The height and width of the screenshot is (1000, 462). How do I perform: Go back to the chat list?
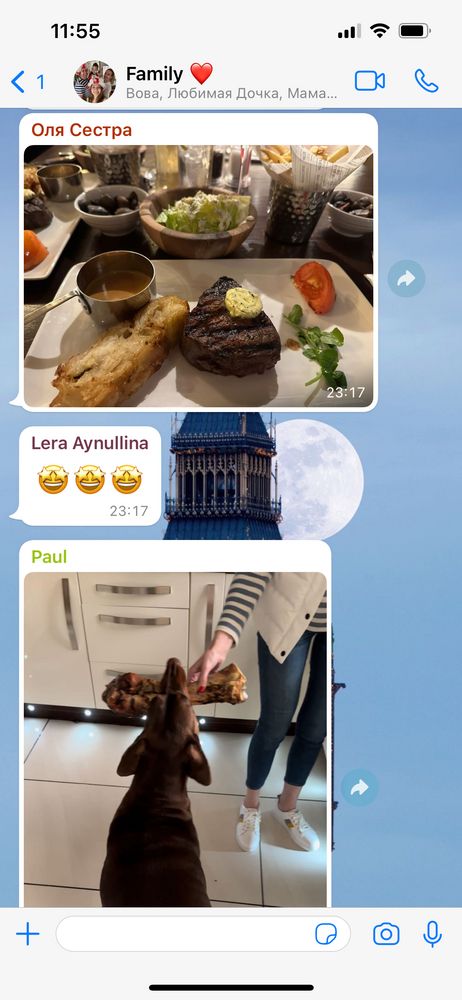point(27,82)
